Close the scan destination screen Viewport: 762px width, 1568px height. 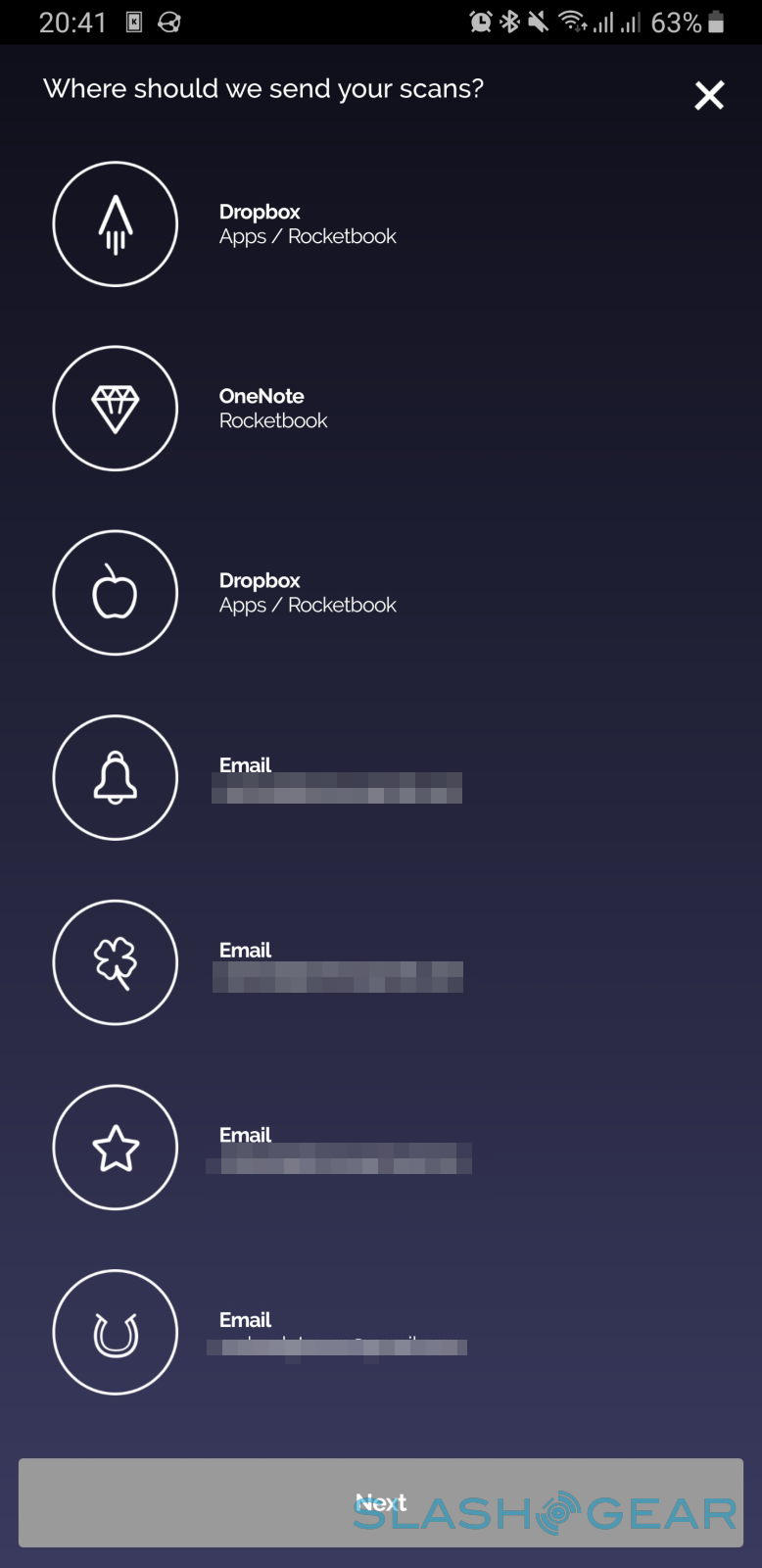coord(709,95)
